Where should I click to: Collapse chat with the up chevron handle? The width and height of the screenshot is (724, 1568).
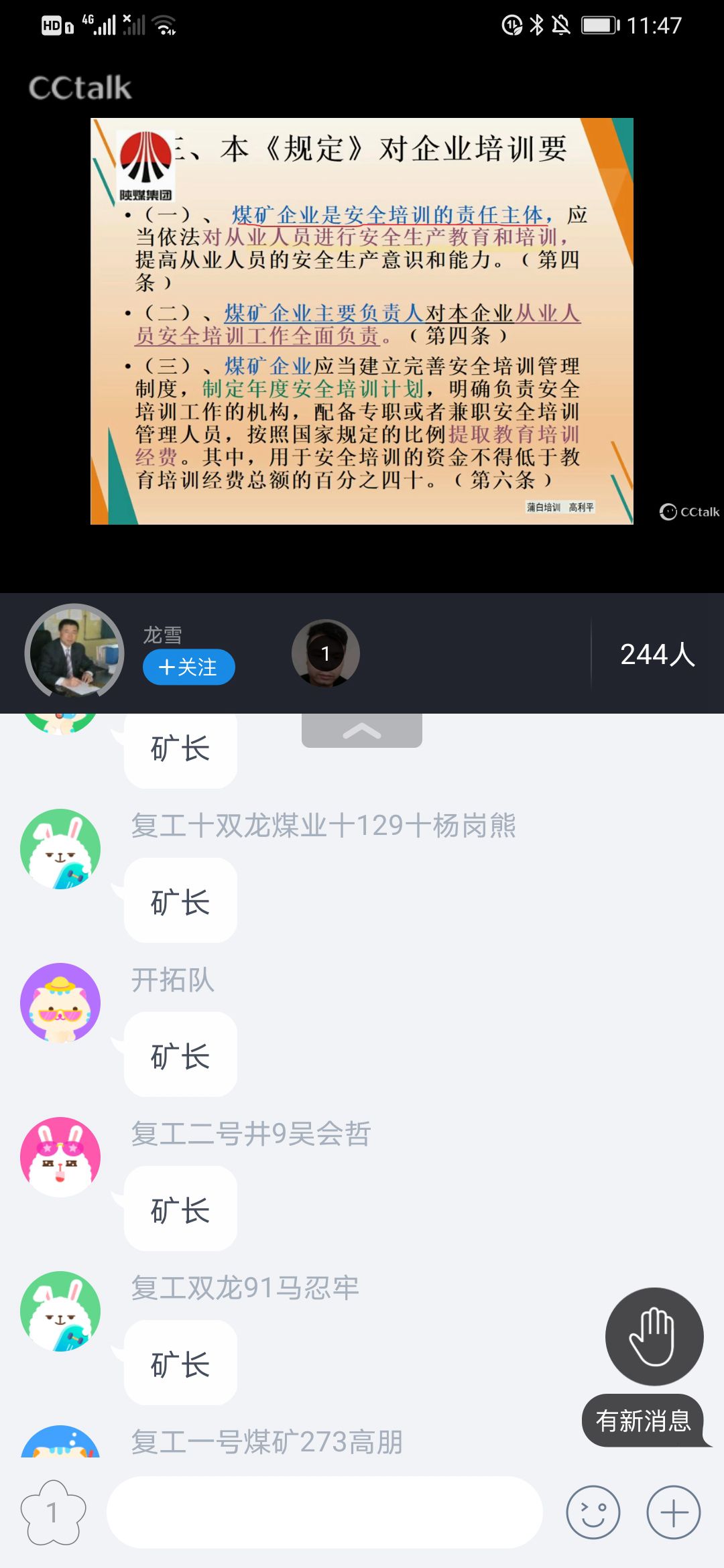coord(361,730)
